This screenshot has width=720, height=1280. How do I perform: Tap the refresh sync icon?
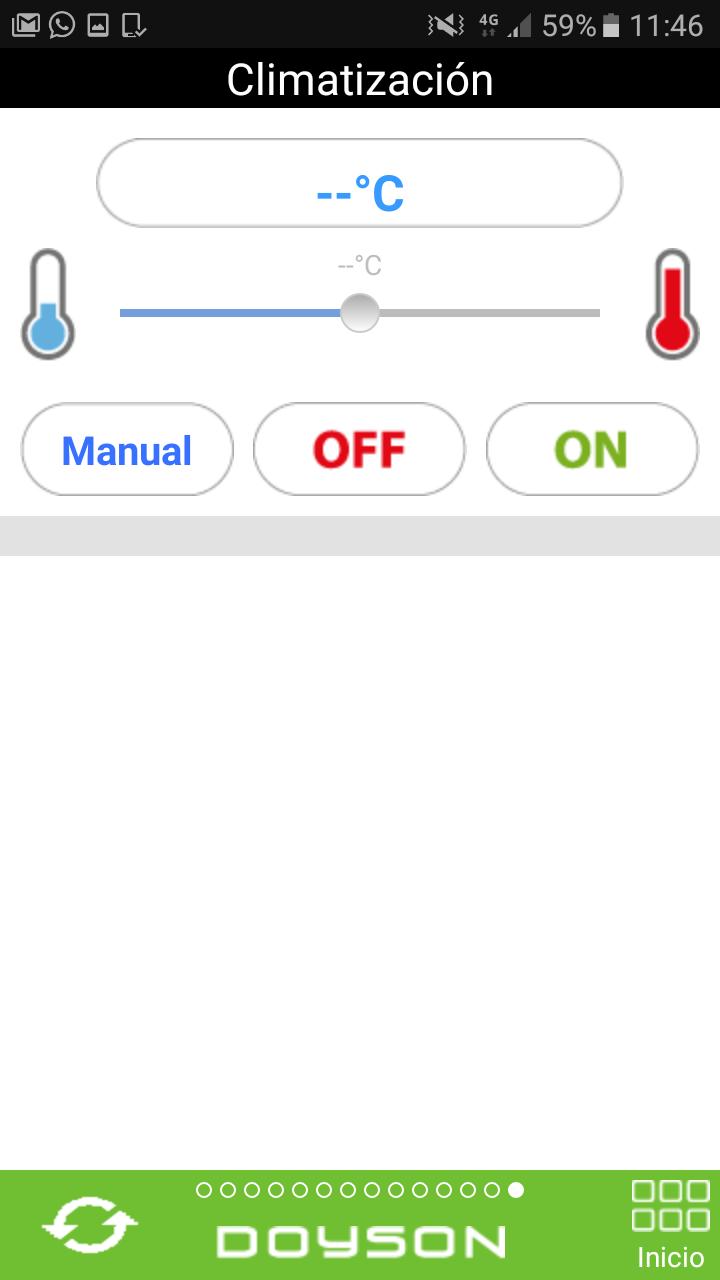coord(90,1226)
